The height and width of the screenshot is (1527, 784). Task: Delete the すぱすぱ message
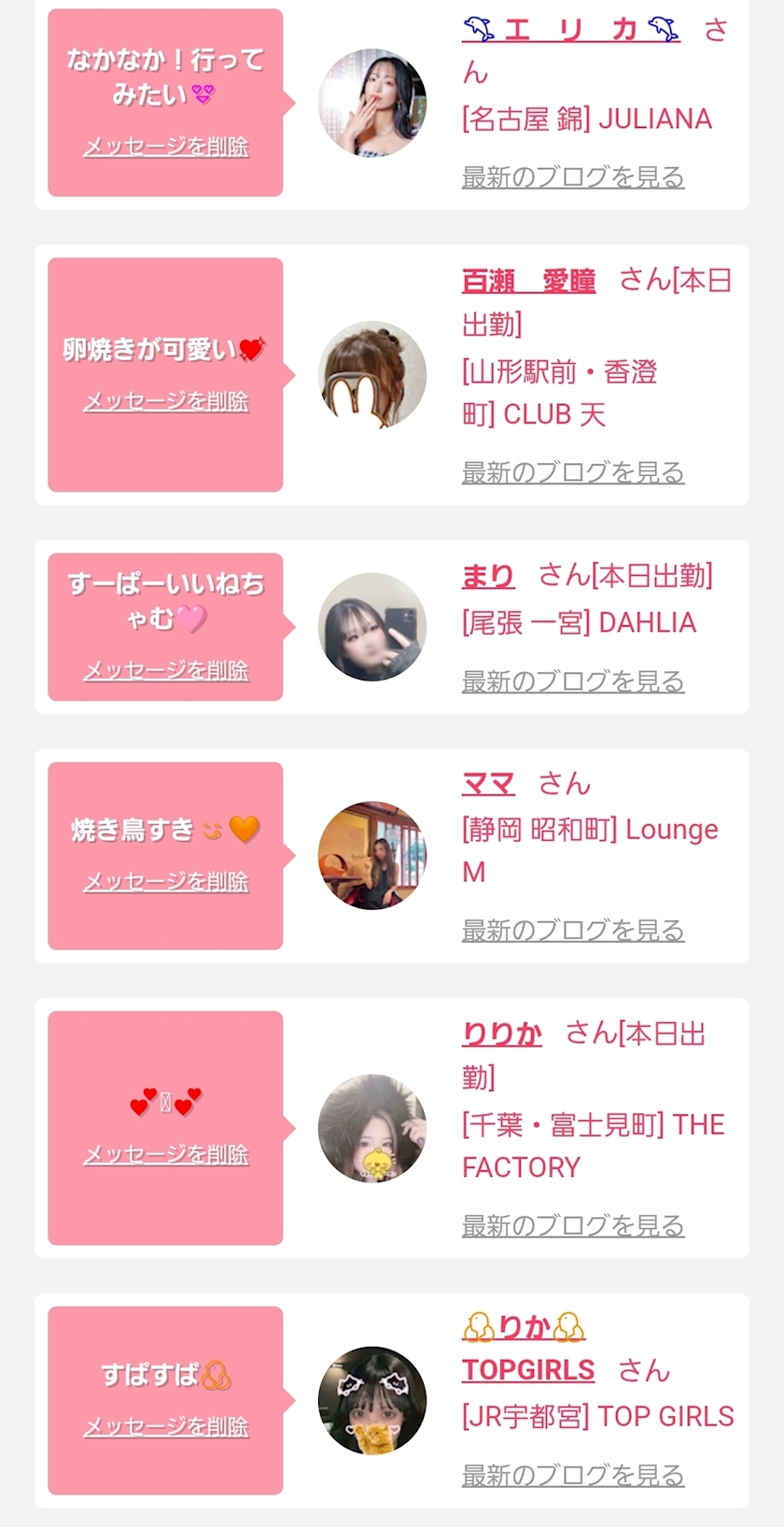coord(166,1426)
